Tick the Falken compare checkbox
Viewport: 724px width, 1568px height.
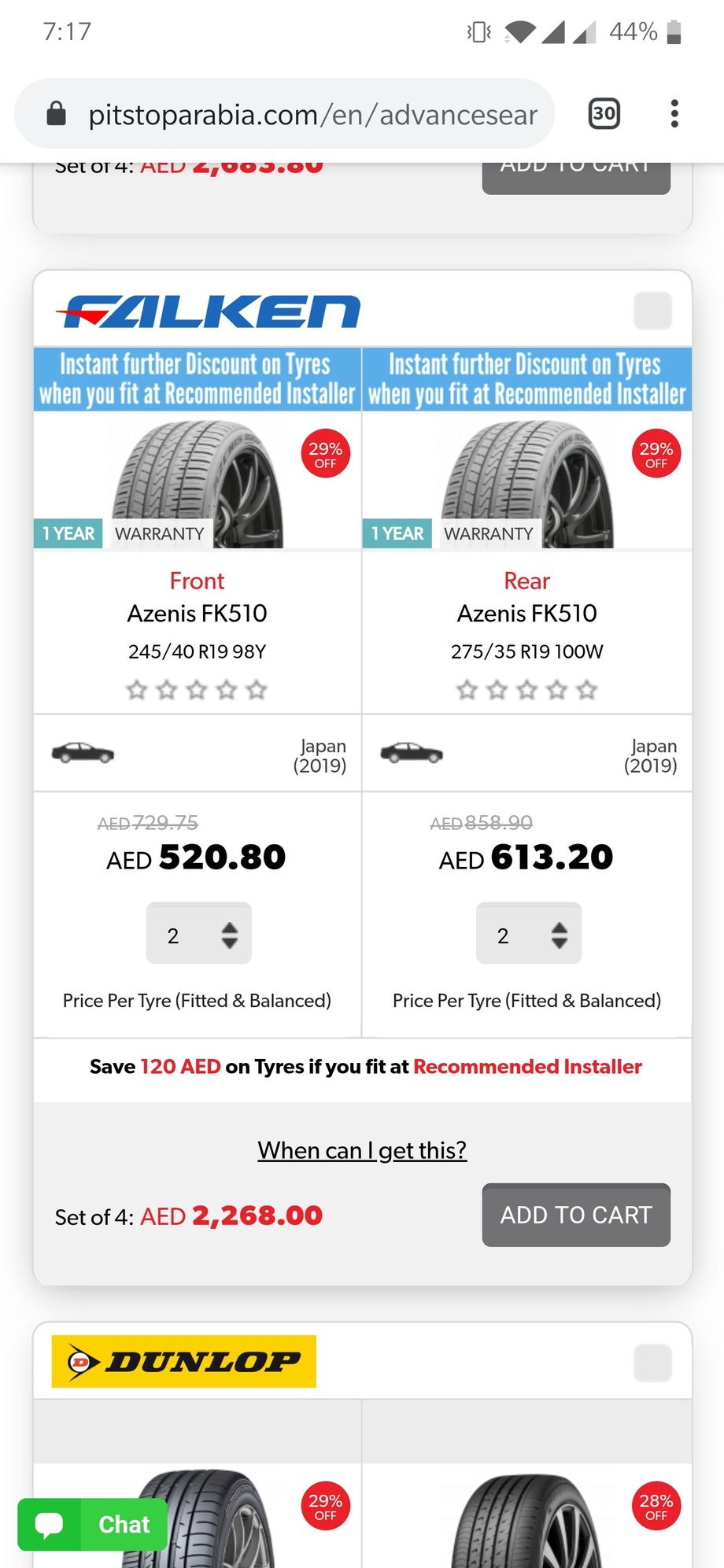point(652,310)
